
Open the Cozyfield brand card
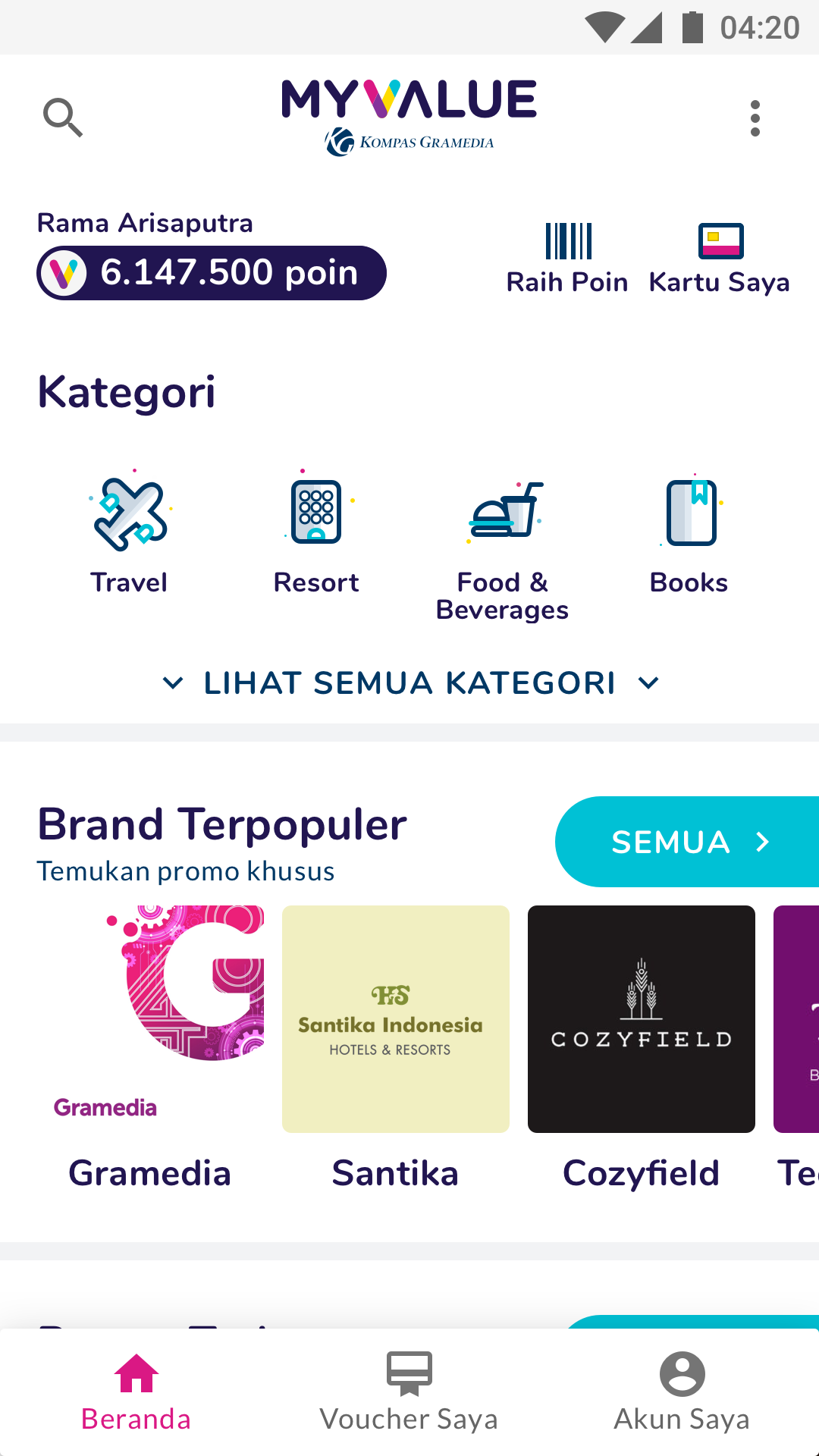tap(642, 1046)
